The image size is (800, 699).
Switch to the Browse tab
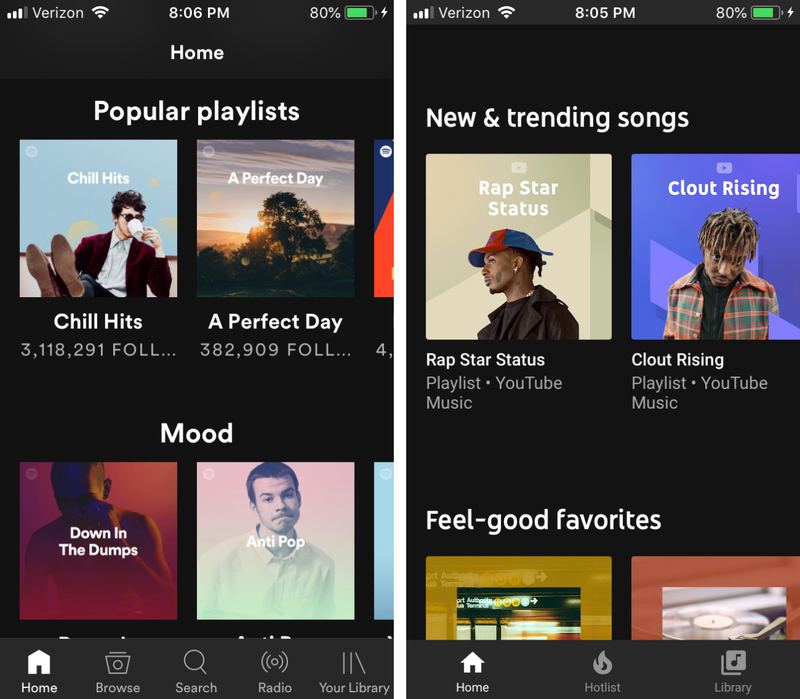118,670
